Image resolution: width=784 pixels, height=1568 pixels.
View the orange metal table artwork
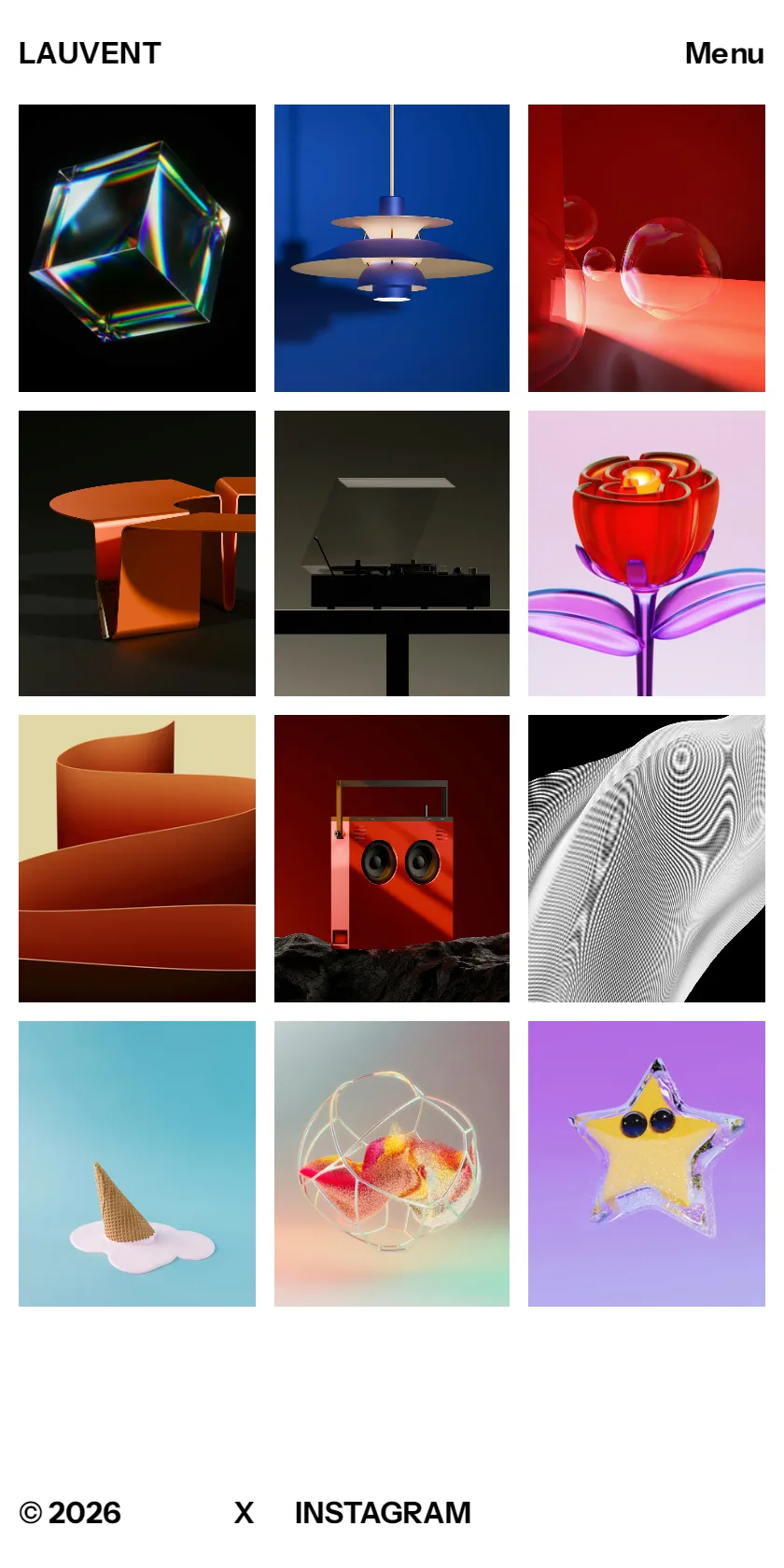point(137,553)
